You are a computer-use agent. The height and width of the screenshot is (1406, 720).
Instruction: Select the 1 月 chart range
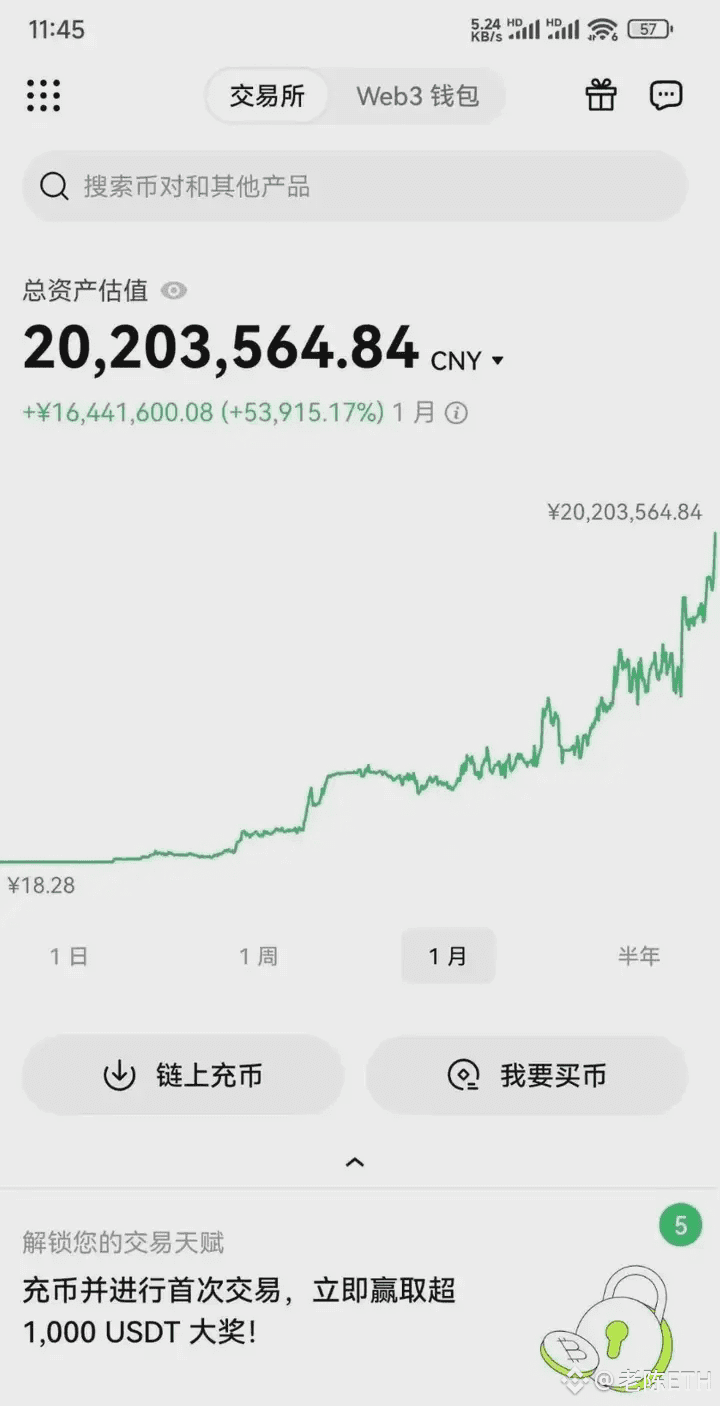pos(448,956)
